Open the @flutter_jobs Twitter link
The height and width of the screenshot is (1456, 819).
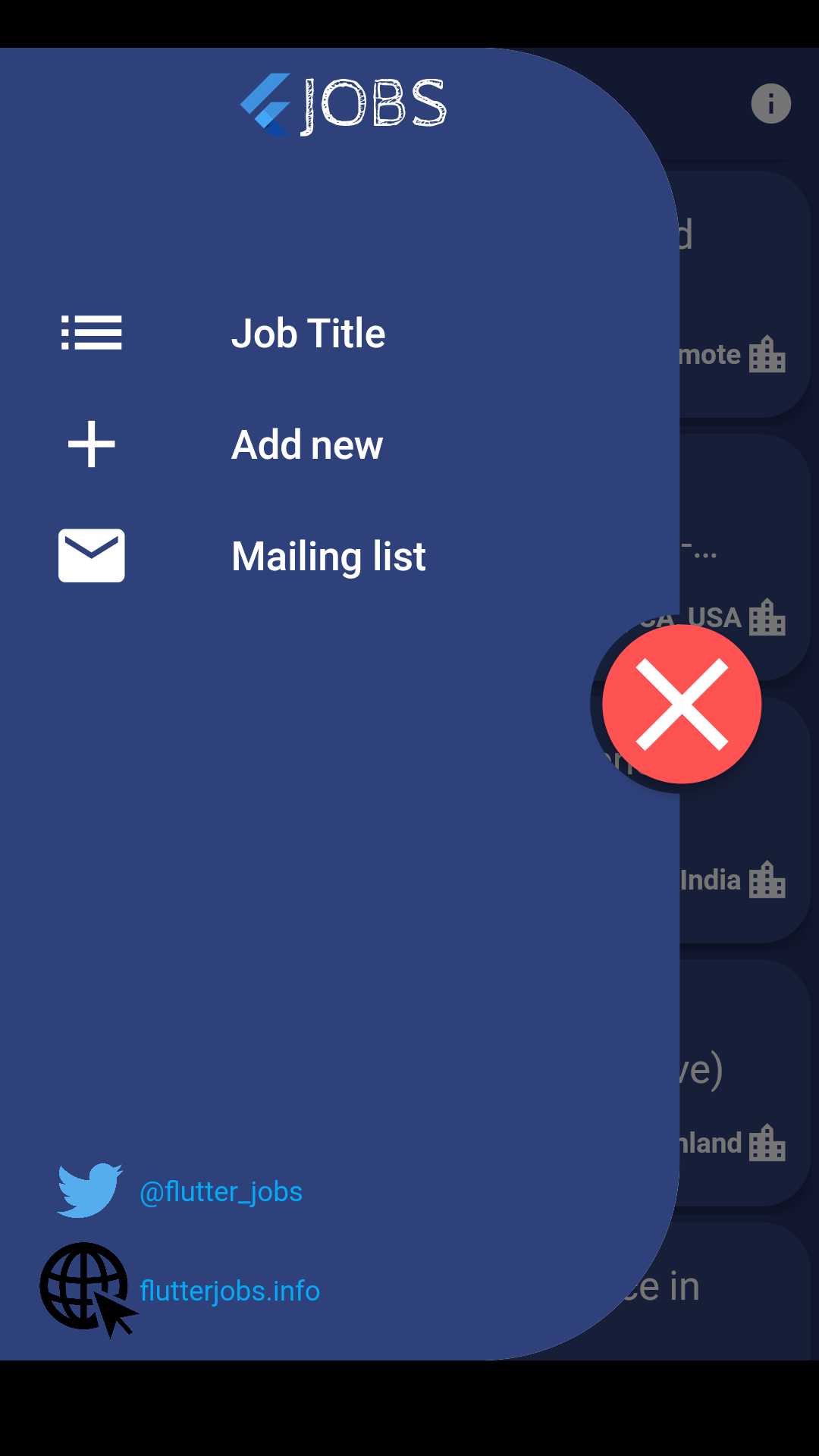(220, 1192)
